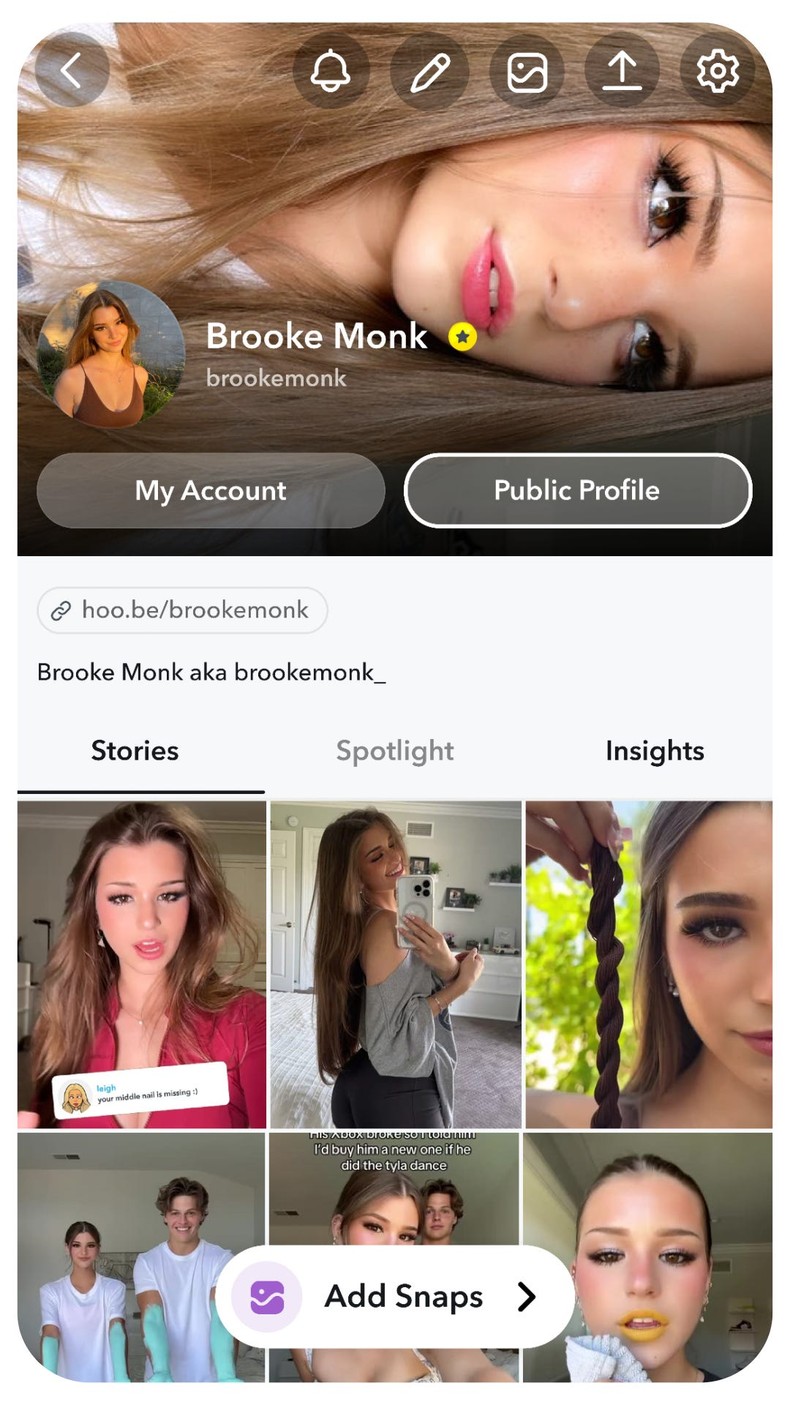Open the mirror selfie story thumbnail
The height and width of the screenshot is (1405, 790).
(394, 960)
